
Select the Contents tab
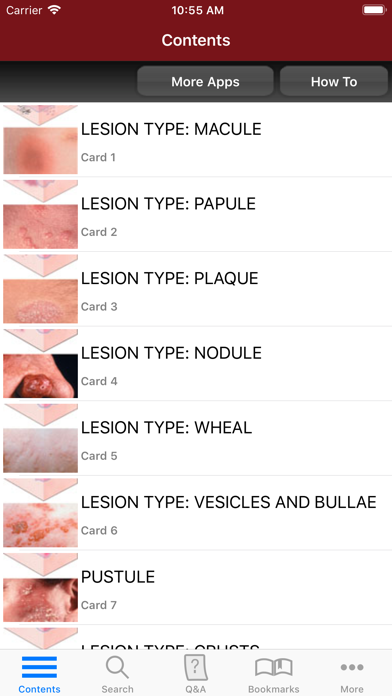(x=39, y=674)
